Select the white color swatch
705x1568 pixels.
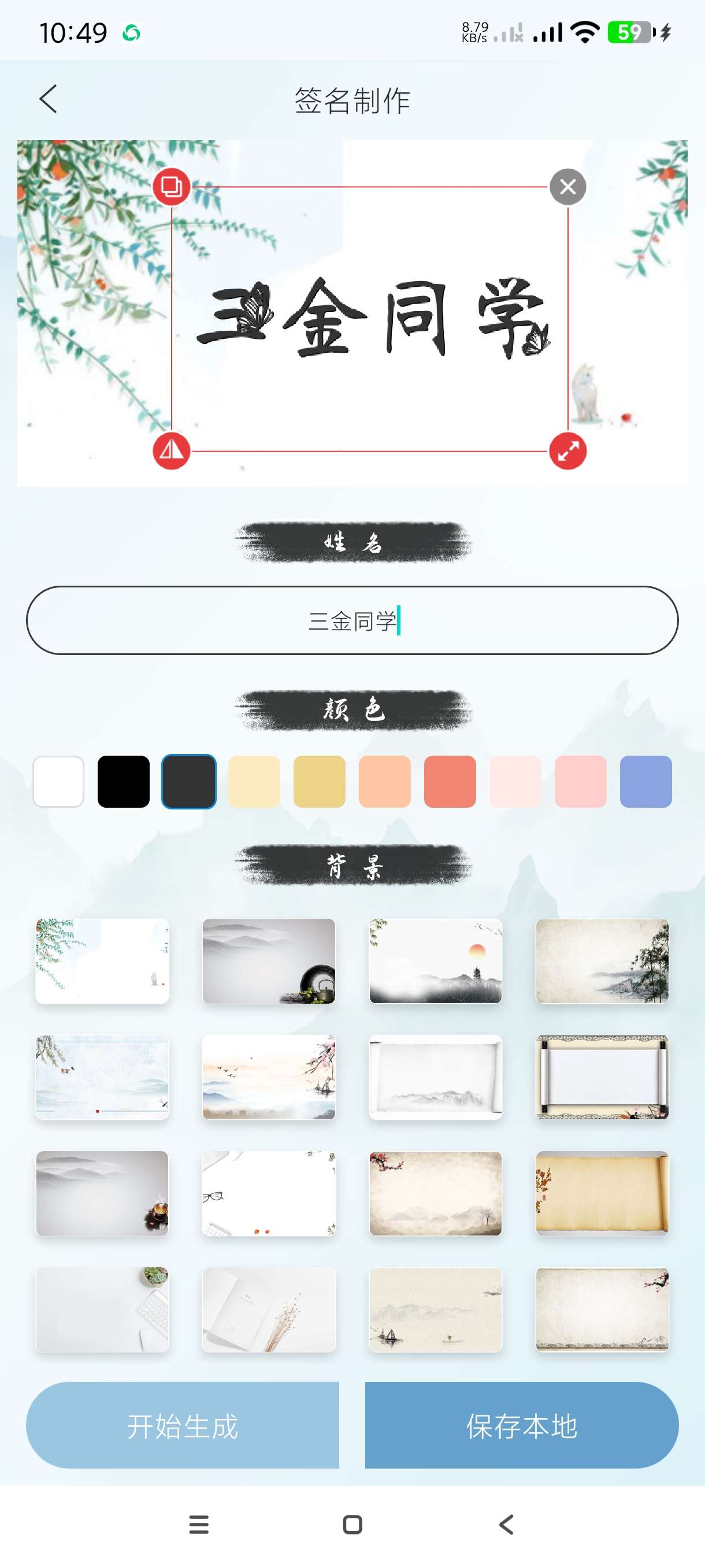[x=58, y=781]
